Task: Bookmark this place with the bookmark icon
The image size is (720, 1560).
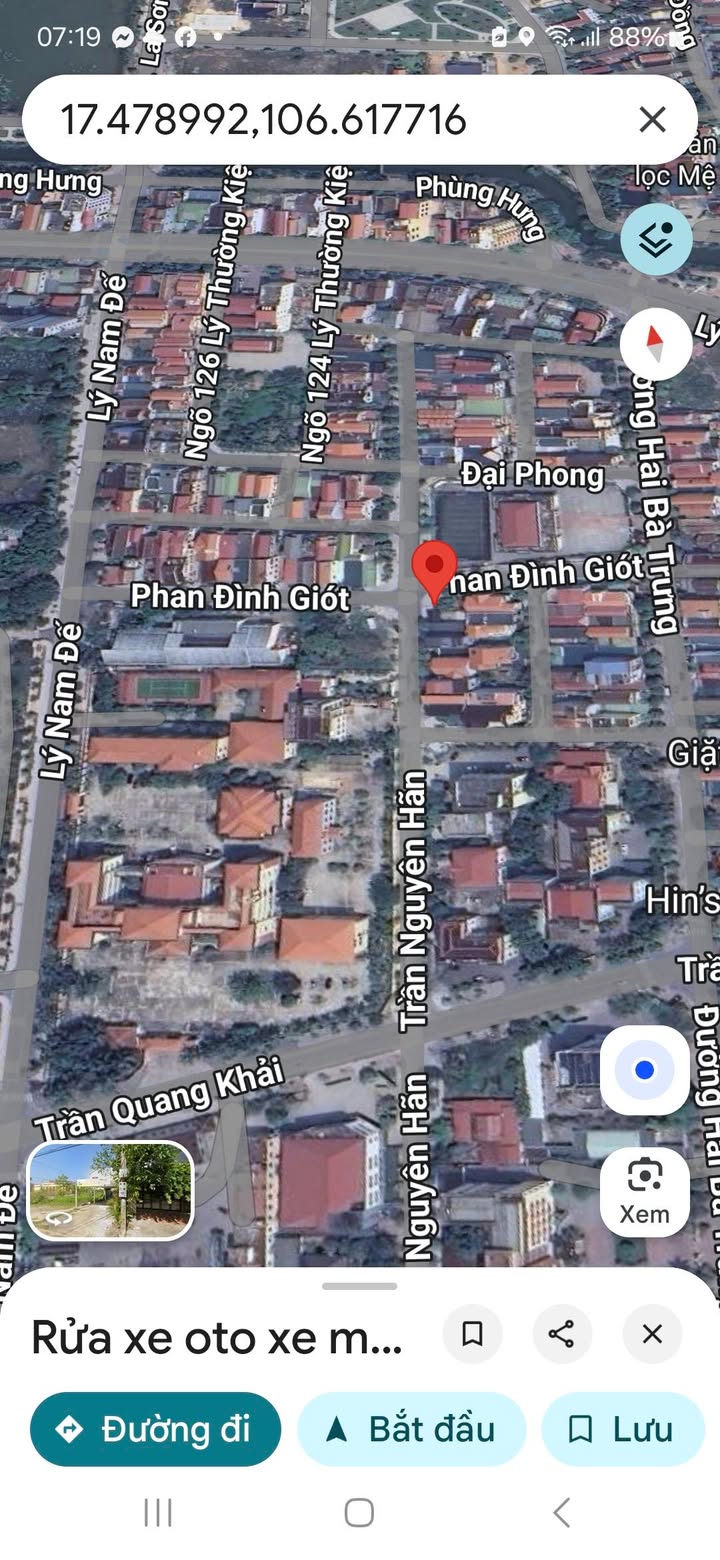Action: click(472, 1334)
